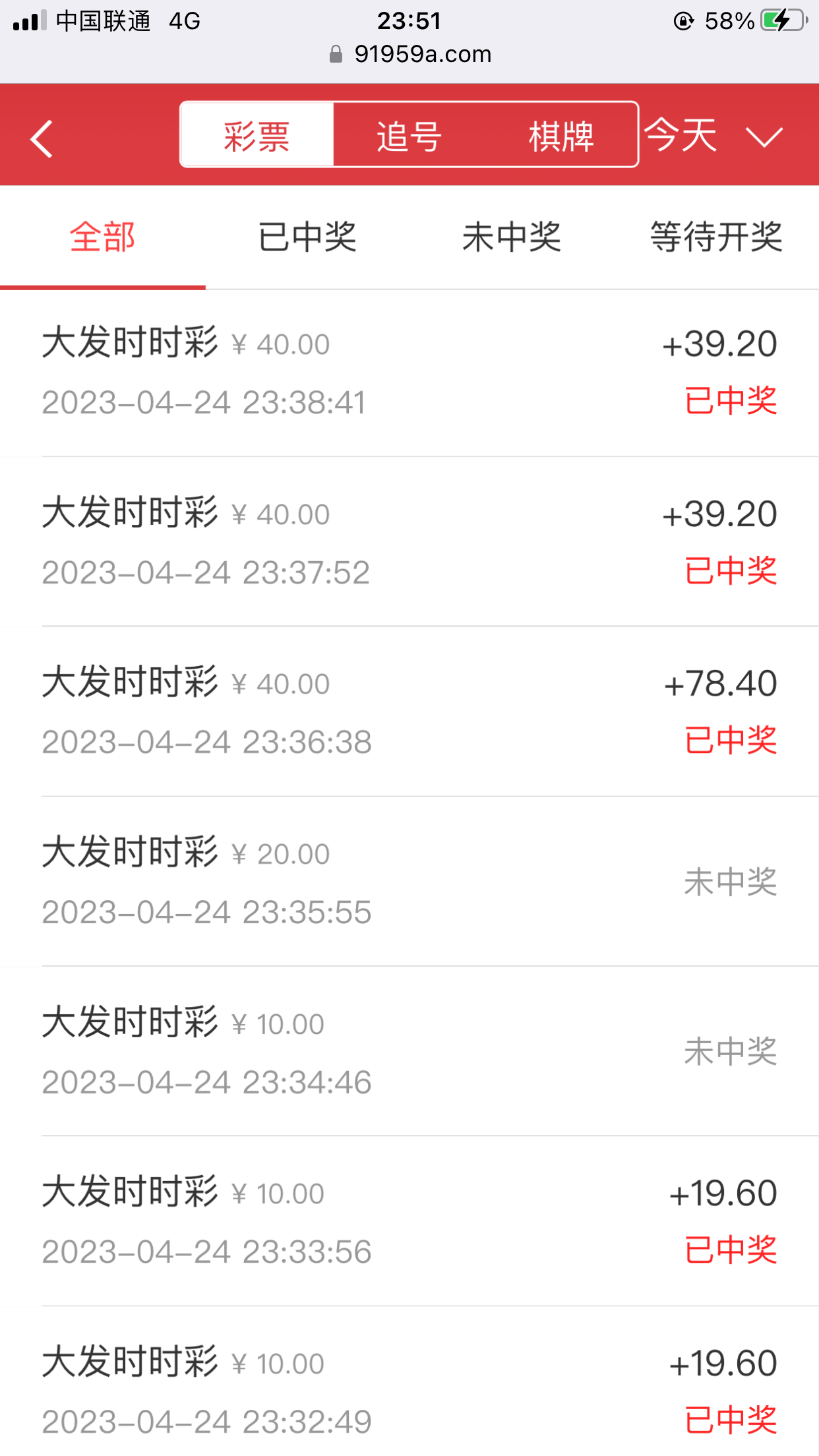The width and height of the screenshot is (819, 1456).
Task: Filter by the 未中奖 tab
Action: coord(512,237)
